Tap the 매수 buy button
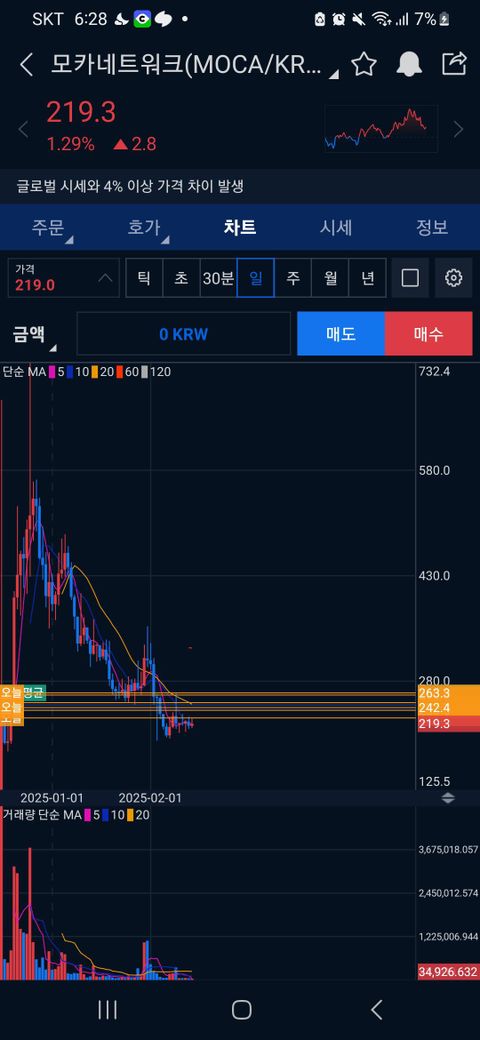This screenshot has height=1040, width=480. pos(428,334)
